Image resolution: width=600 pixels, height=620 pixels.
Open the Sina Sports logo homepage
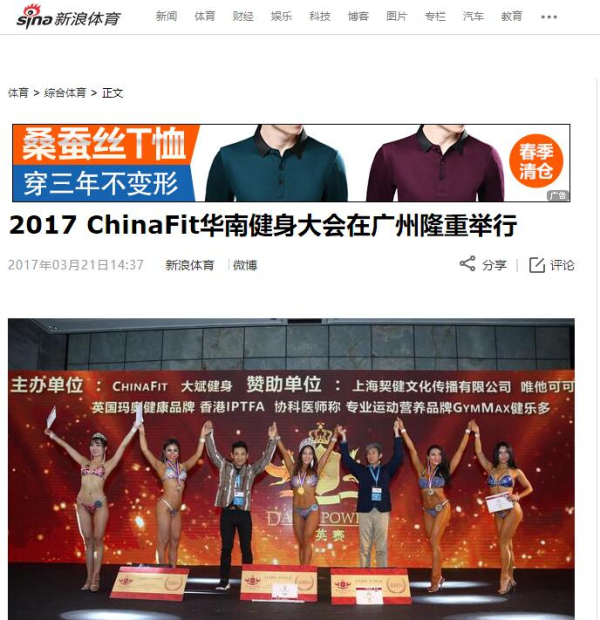pyautogui.click(x=68, y=16)
